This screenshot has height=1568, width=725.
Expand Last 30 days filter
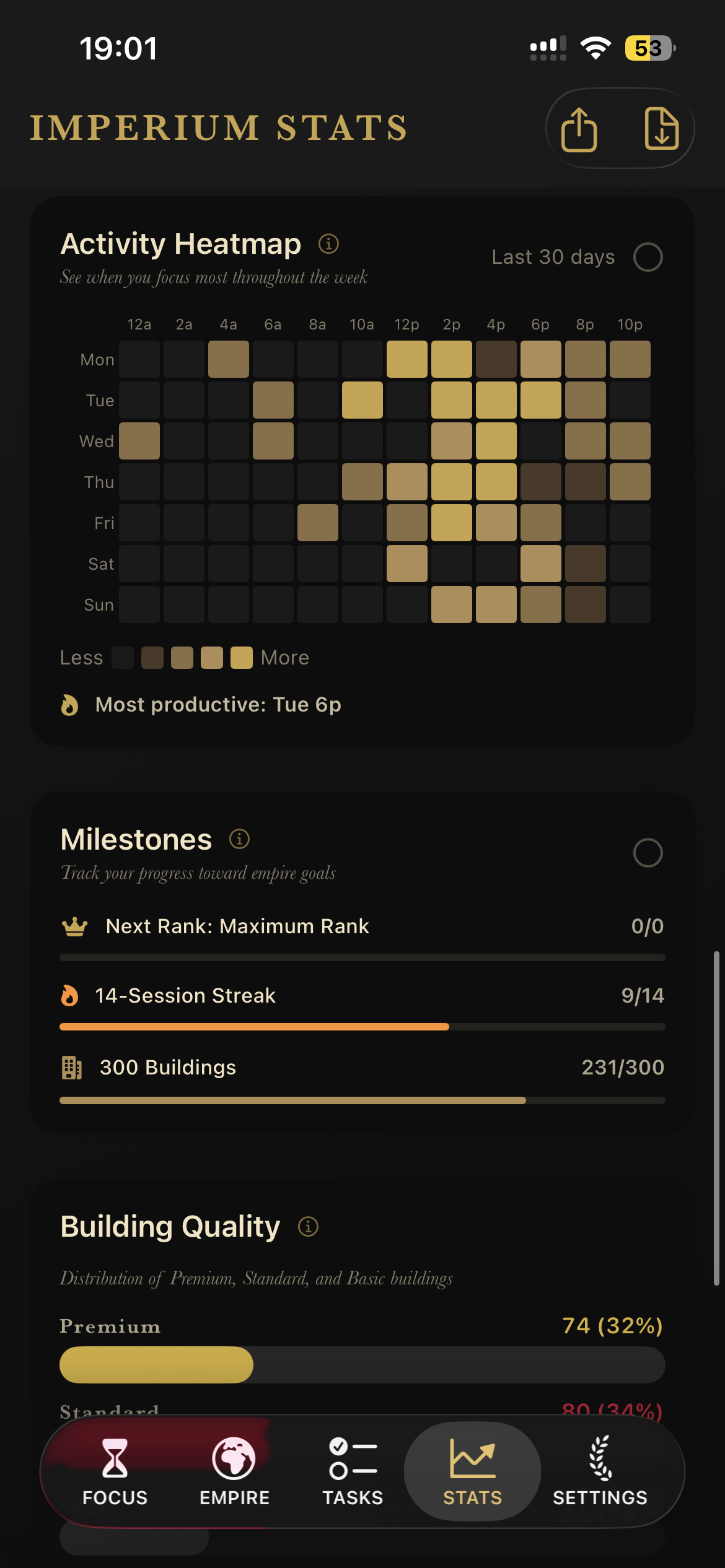pos(553,257)
